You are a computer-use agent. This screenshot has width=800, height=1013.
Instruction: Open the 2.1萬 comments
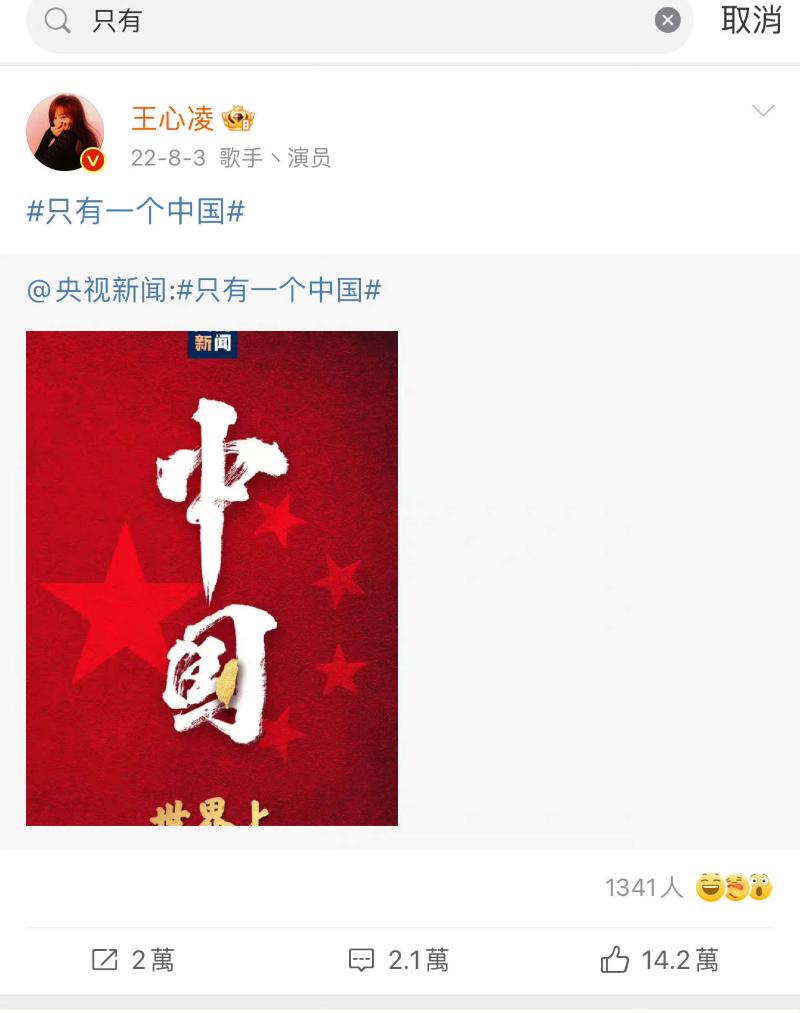tap(399, 961)
